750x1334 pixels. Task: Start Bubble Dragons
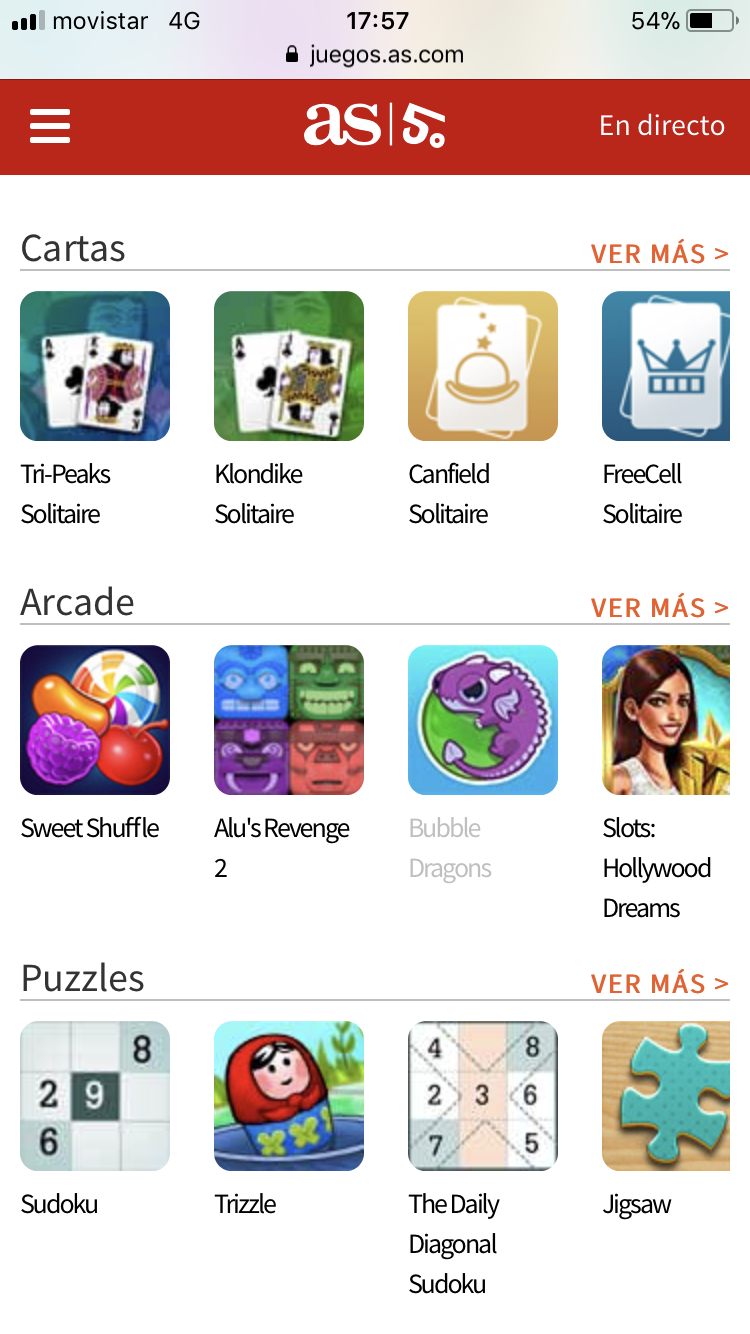[483, 720]
